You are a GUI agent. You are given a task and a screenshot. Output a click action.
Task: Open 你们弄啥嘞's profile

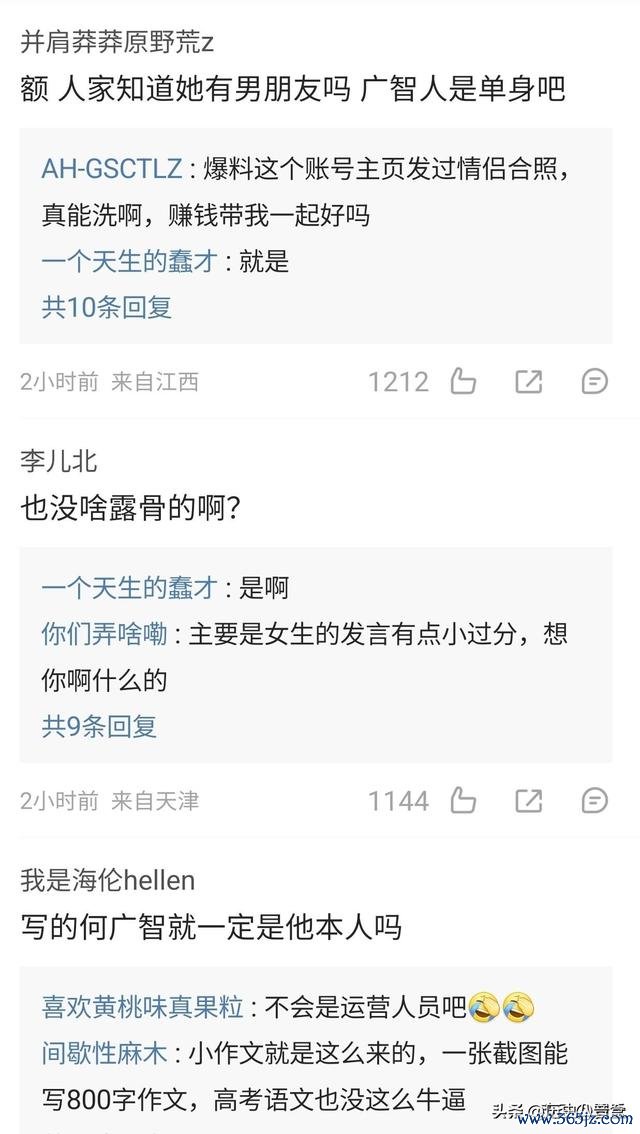click(x=104, y=634)
